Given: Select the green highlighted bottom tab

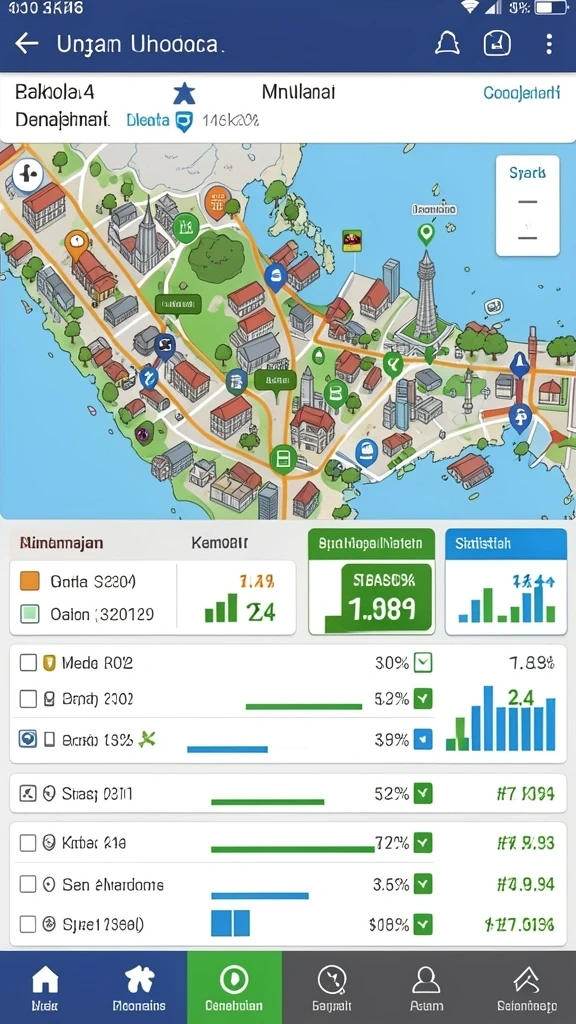Looking at the screenshot, I should point(234,987).
